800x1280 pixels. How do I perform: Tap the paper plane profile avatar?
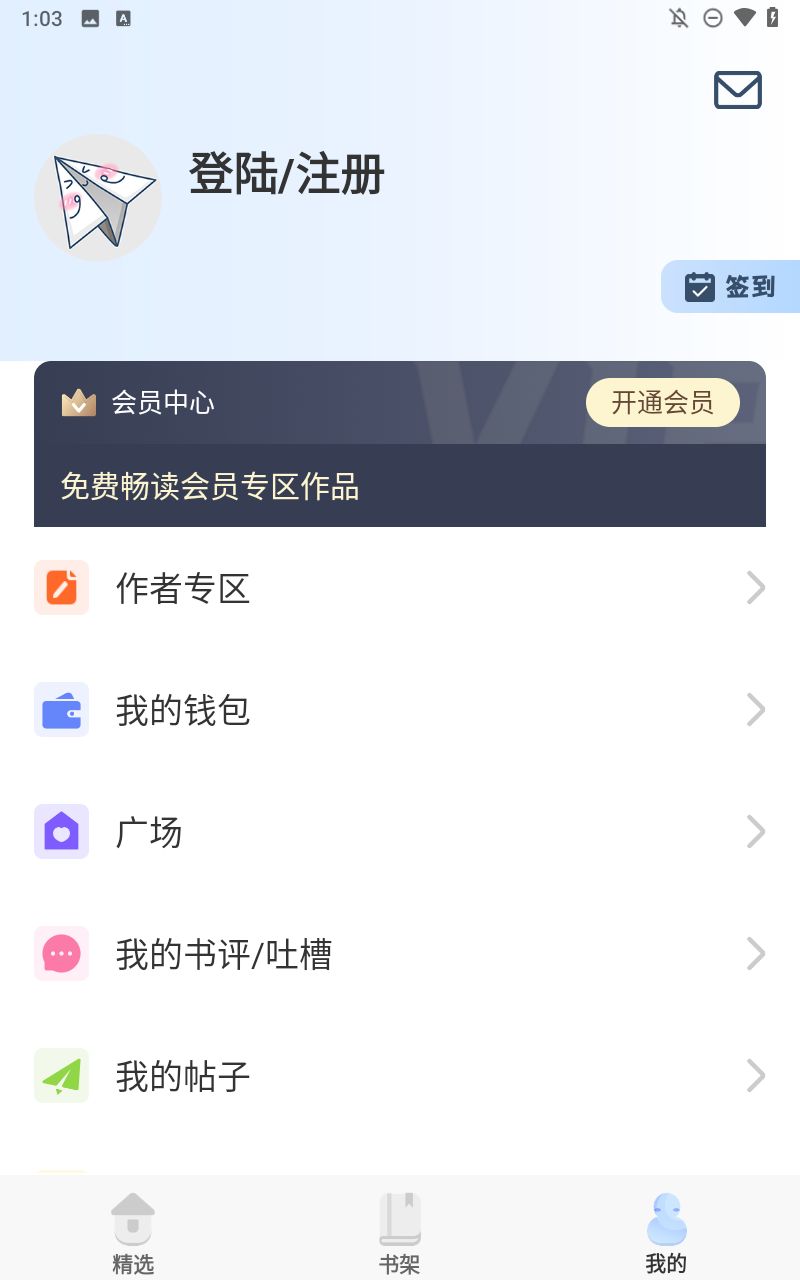click(98, 198)
